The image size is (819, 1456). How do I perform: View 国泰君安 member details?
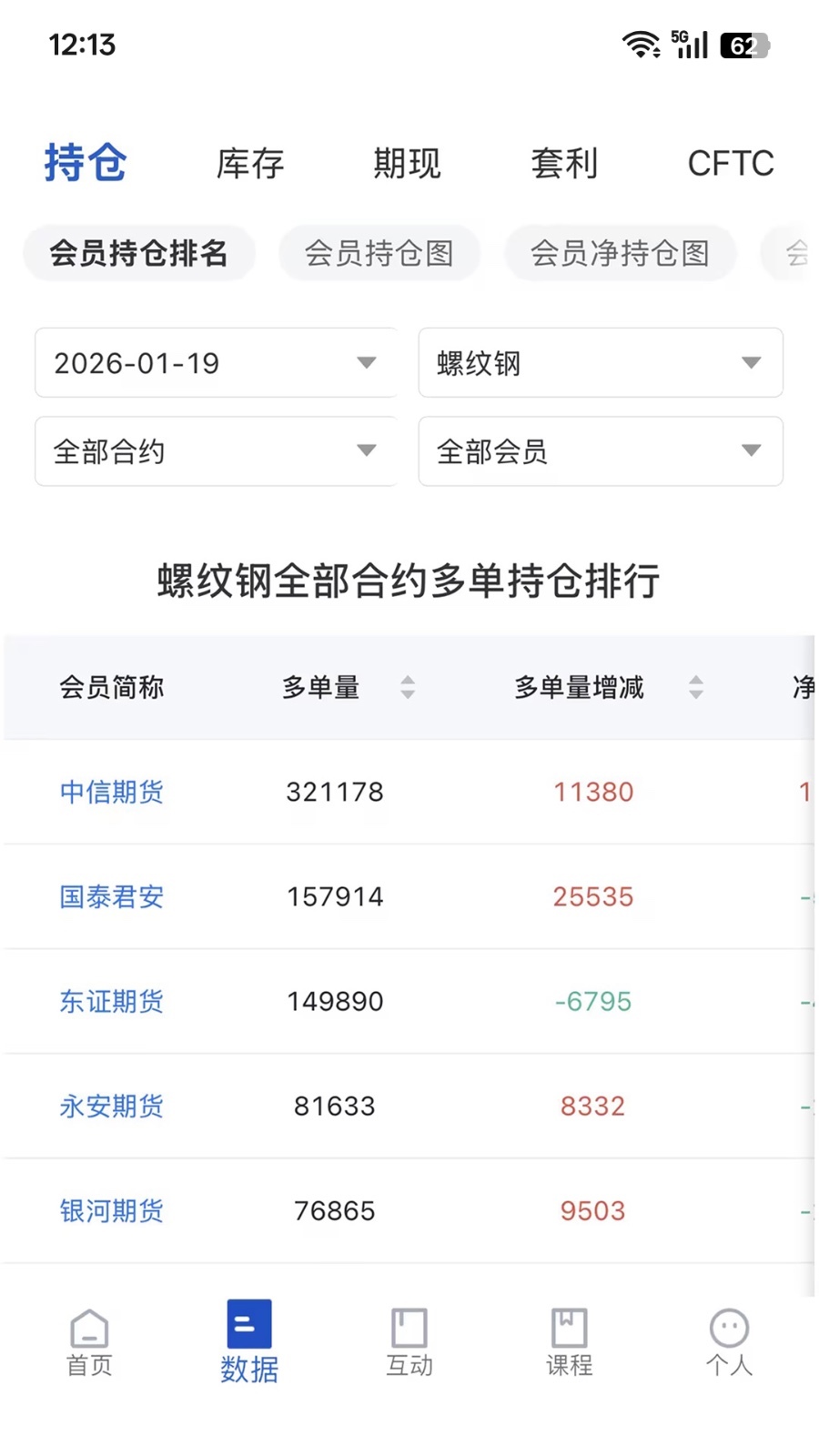pyautogui.click(x=111, y=896)
